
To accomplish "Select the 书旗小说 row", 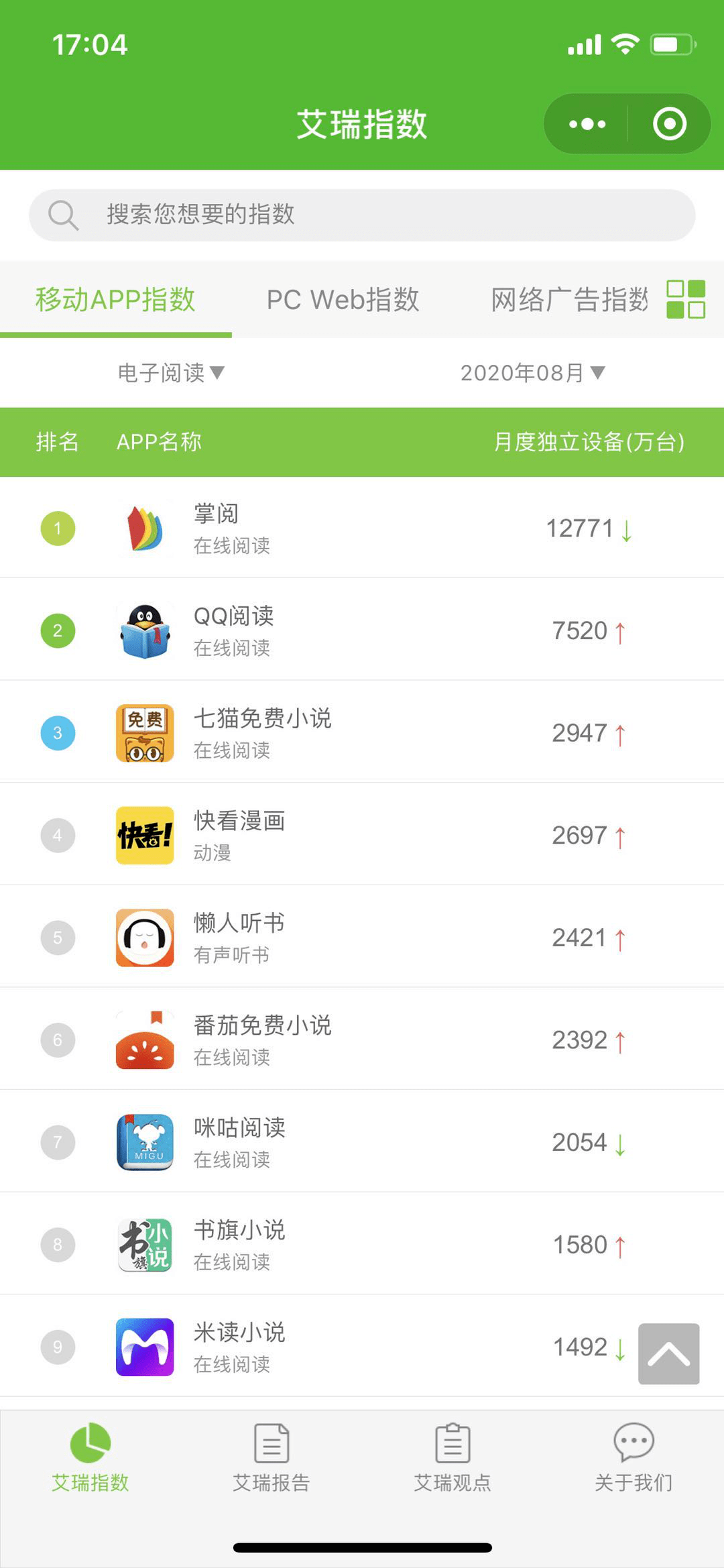I will (362, 1245).
